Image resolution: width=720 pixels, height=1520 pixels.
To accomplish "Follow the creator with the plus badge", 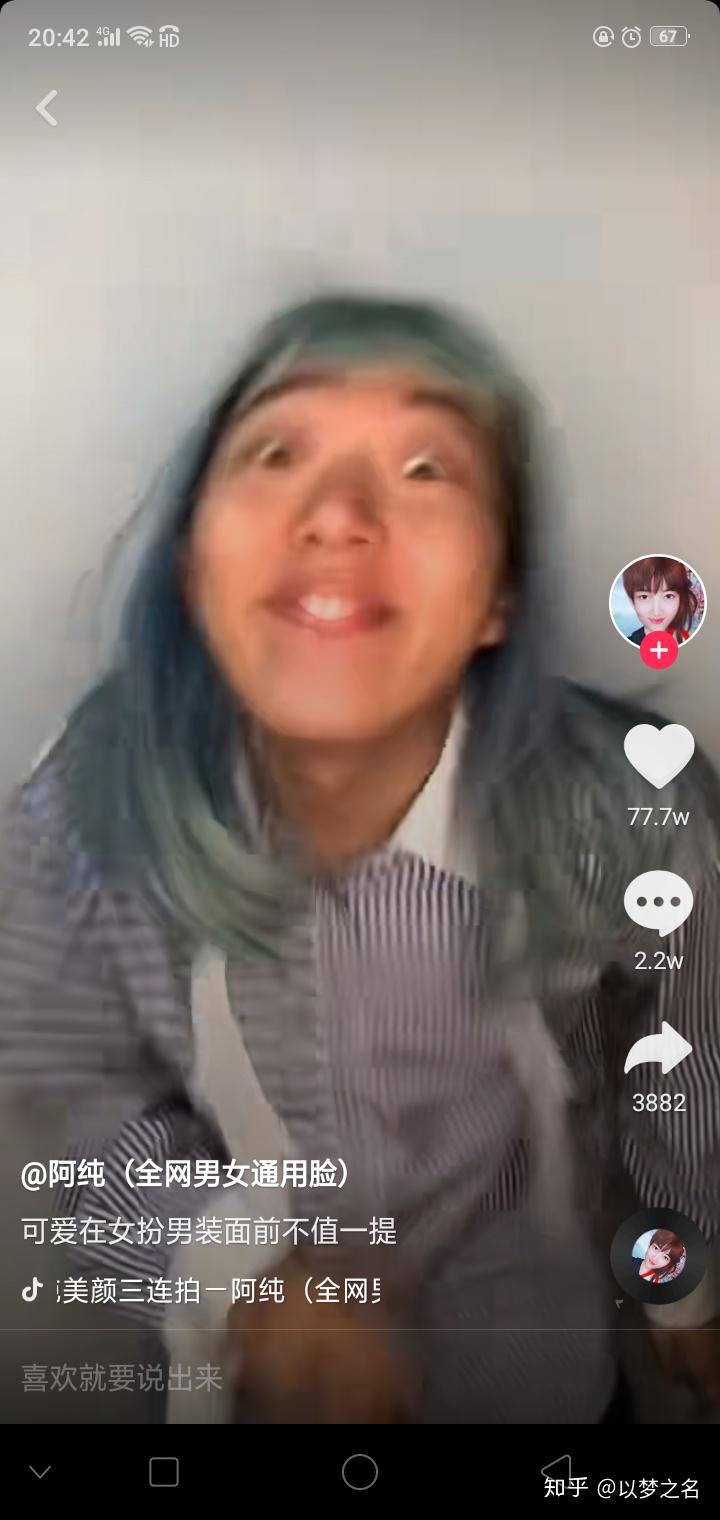I will pos(658,650).
